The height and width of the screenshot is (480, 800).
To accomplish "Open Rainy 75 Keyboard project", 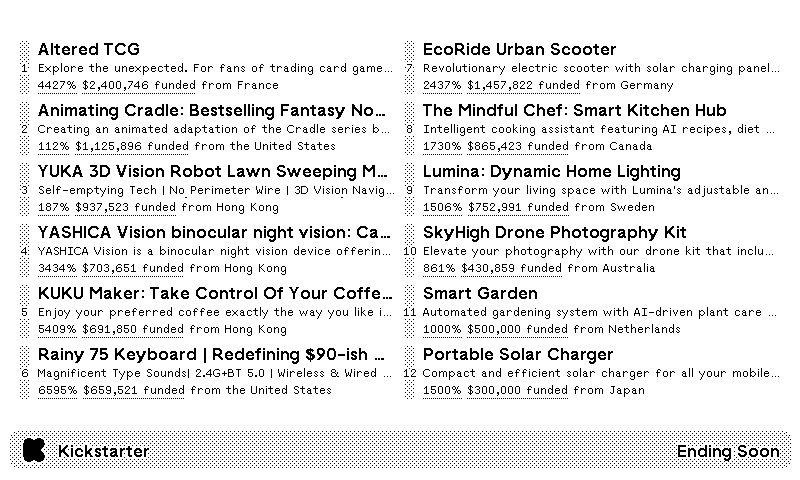I will coord(212,354).
